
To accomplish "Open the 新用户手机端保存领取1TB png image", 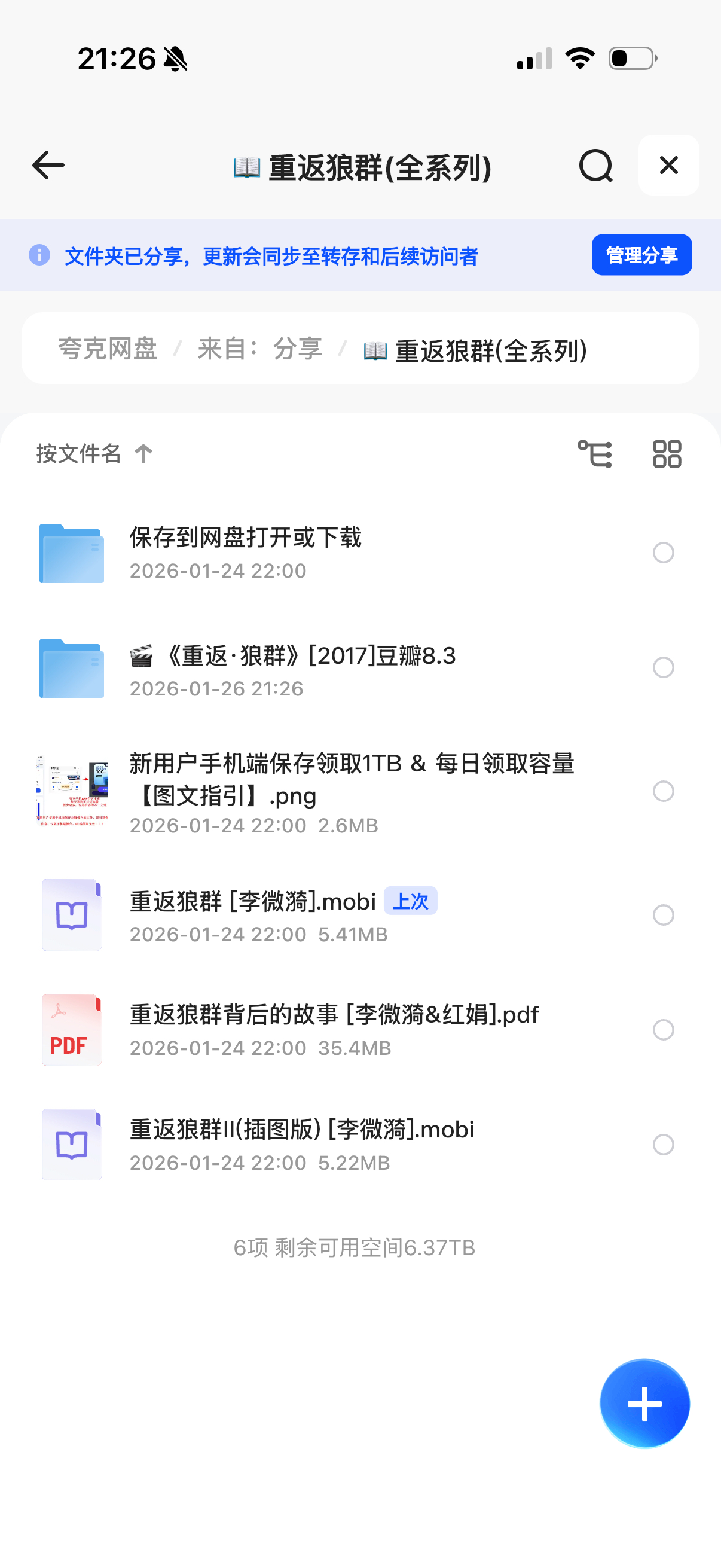I will 352,791.
